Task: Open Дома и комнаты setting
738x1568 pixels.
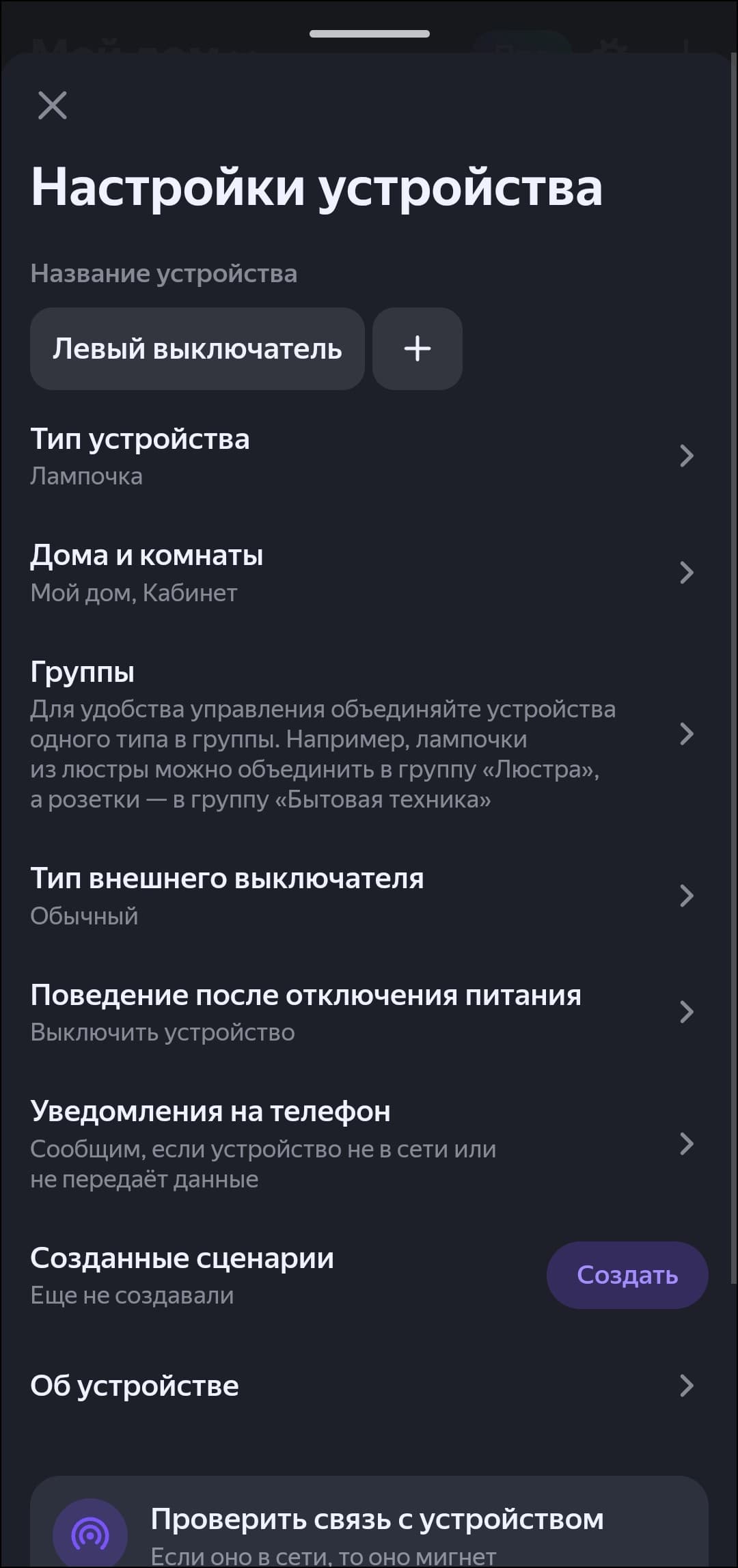Action: point(362,573)
